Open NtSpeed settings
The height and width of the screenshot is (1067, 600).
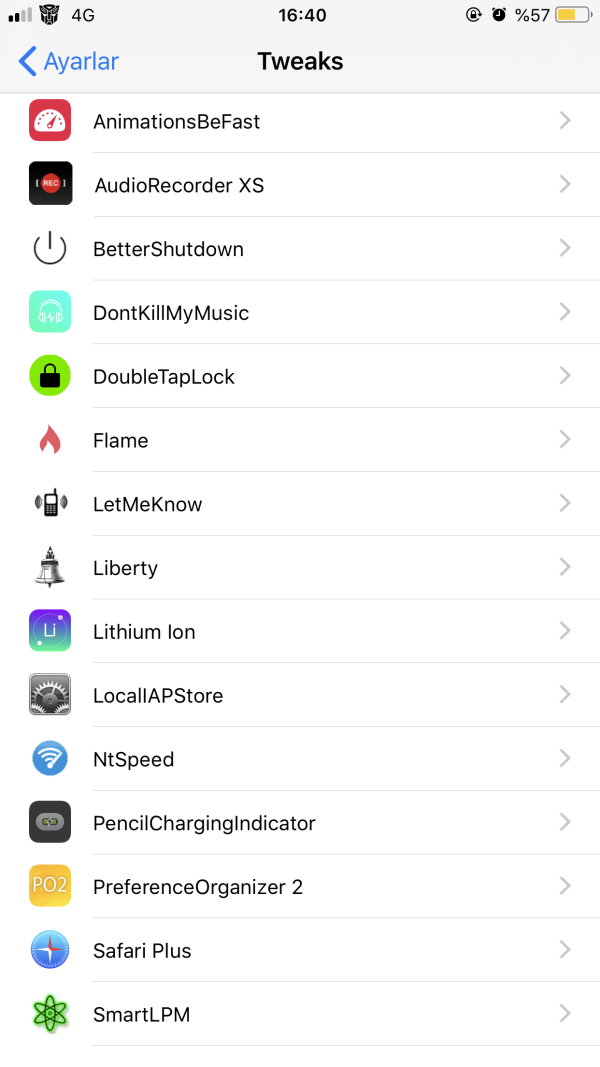point(300,760)
